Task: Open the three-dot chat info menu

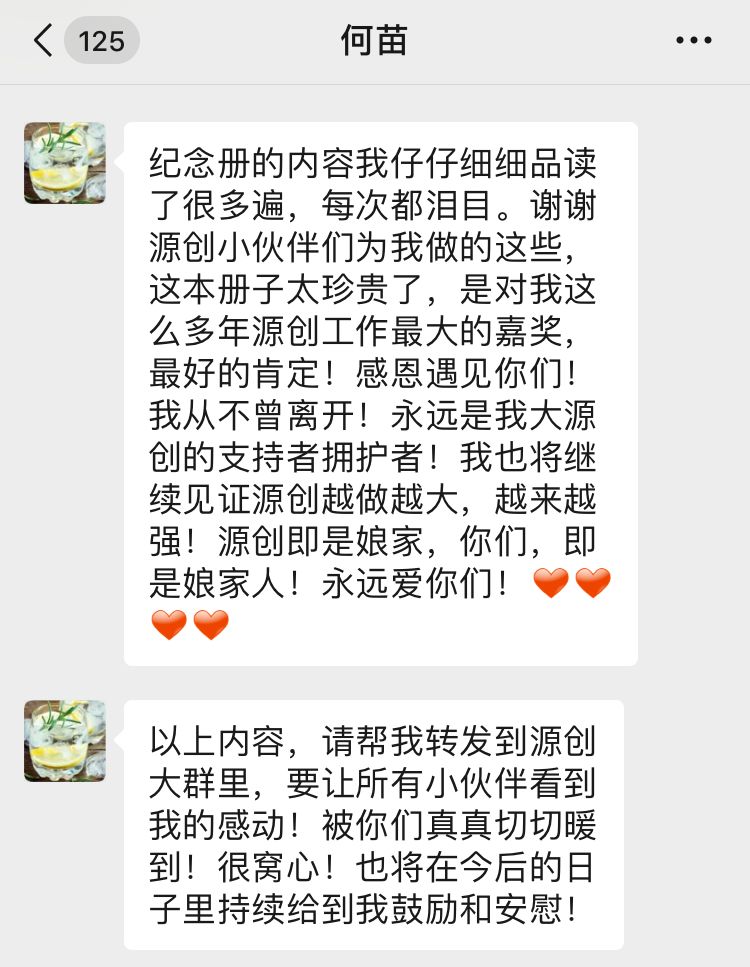Action: [x=693, y=41]
